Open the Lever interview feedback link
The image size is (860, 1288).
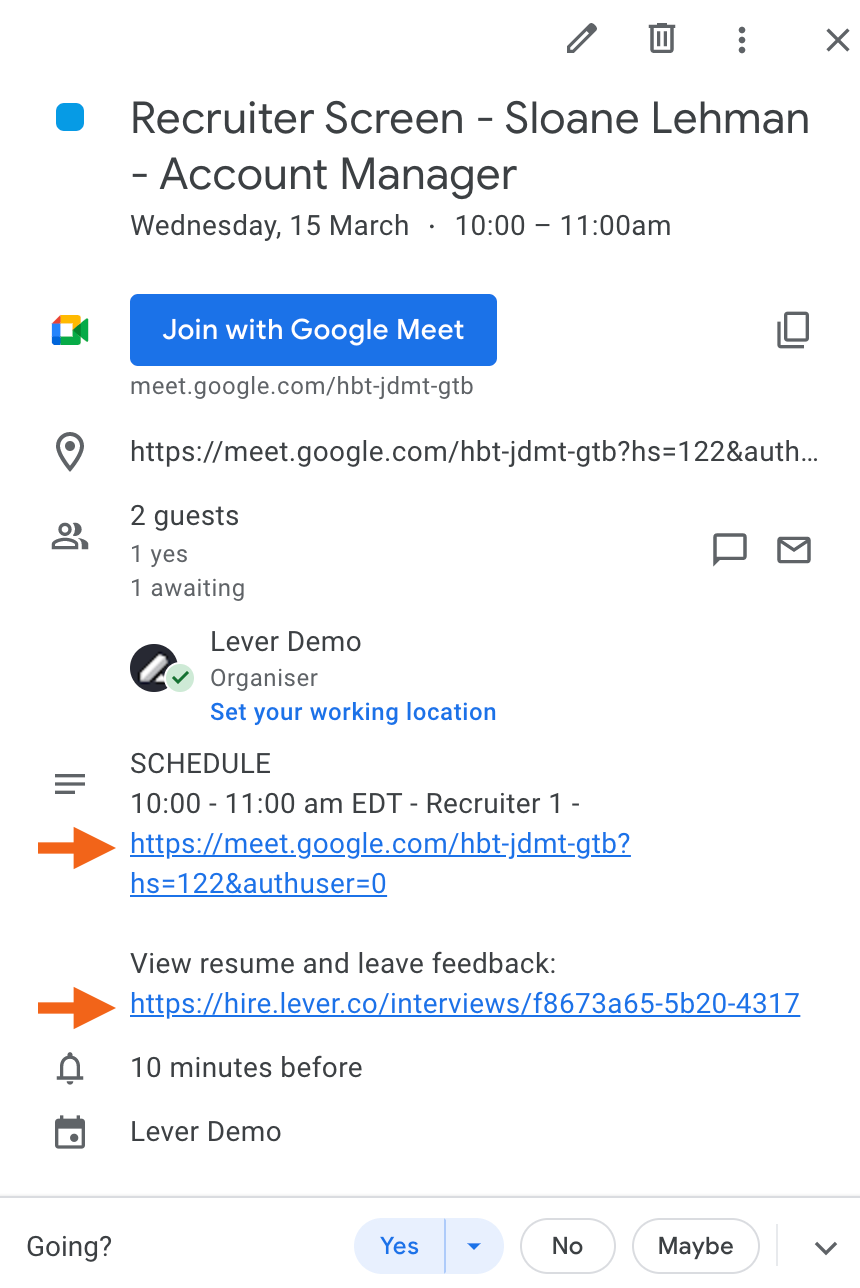(x=464, y=1003)
